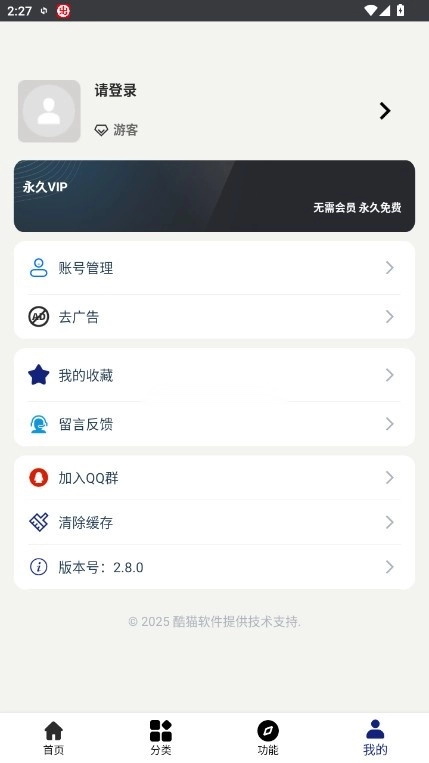This screenshot has width=429, height=763.
Task: Switch to the 首页 home tab
Action: (54, 738)
